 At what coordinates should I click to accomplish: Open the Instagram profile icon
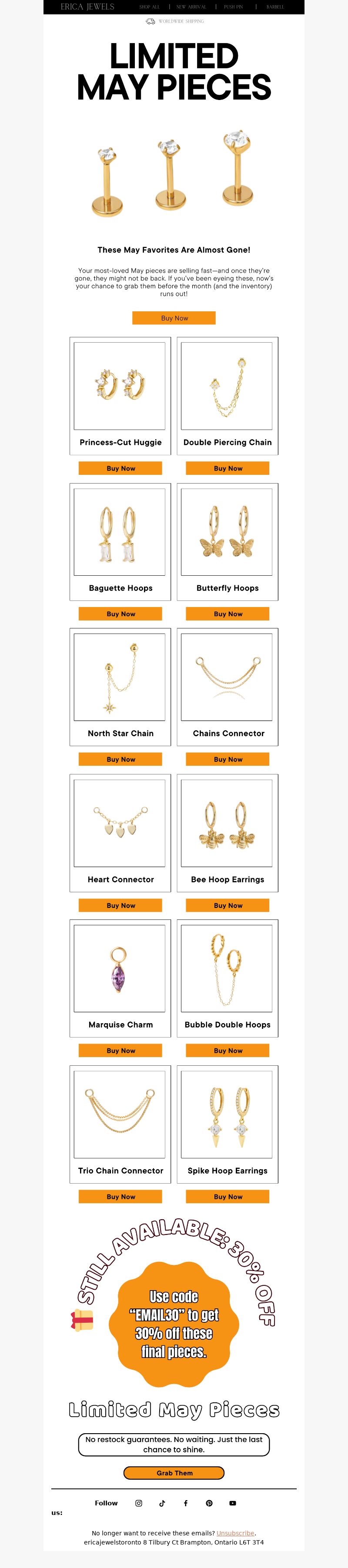pos(138,1503)
